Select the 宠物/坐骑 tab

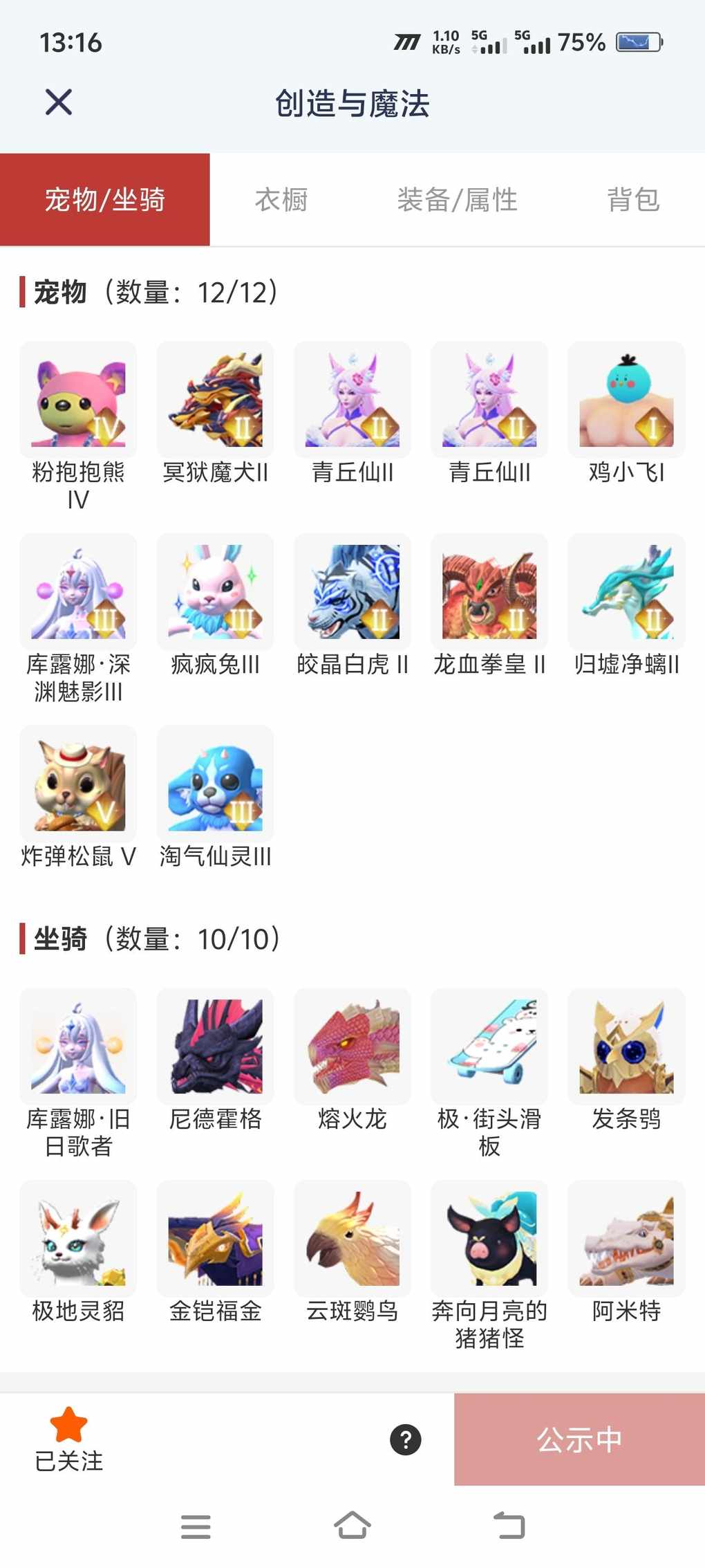point(105,200)
